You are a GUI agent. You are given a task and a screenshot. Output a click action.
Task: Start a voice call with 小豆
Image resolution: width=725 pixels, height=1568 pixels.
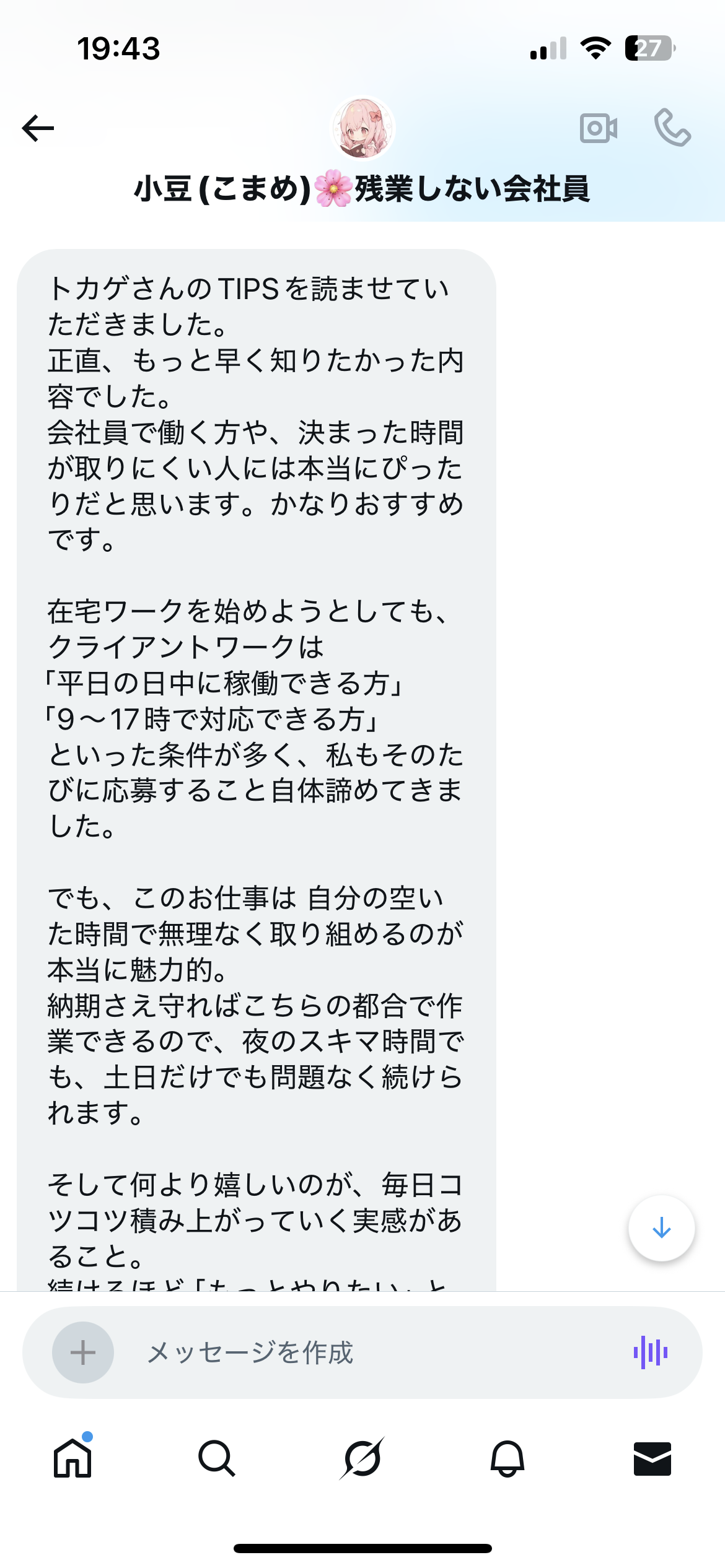(x=672, y=128)
